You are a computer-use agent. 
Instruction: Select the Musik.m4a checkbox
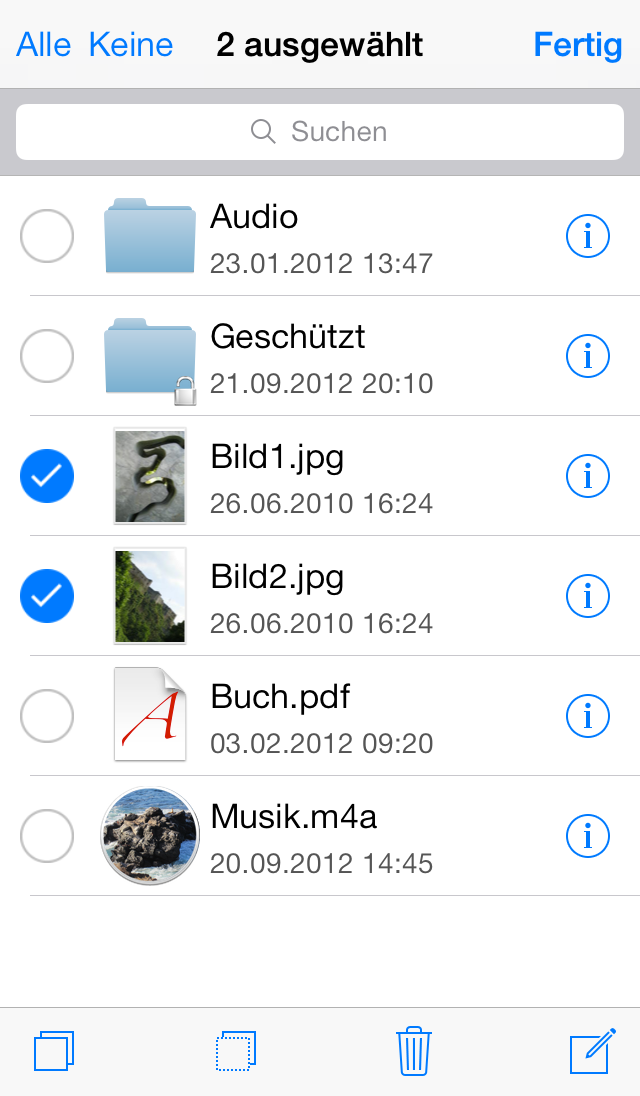47,837
